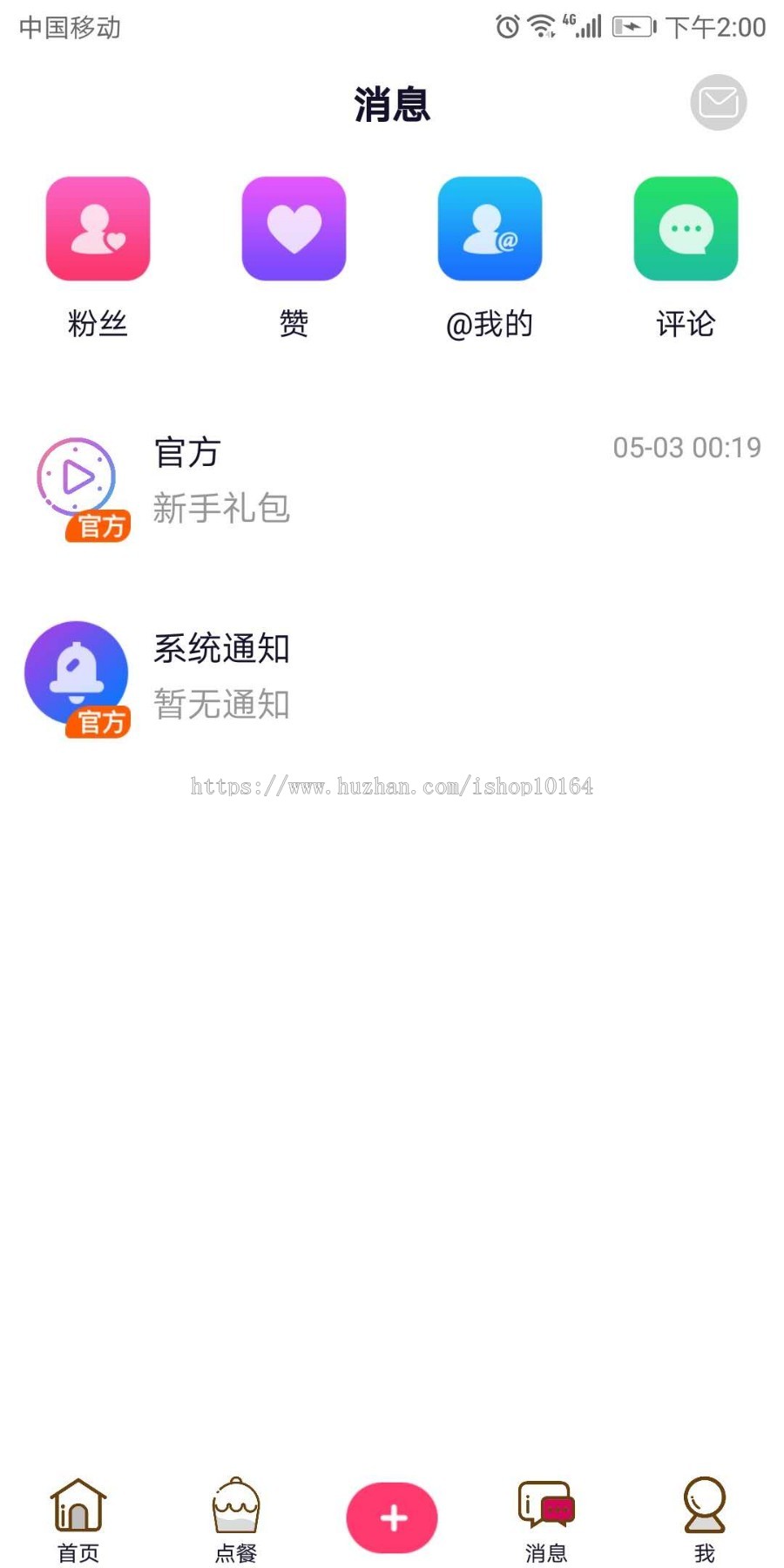Screen dimensions: 784x1568
Task: Open the 评论 comments bubble icon
Action: pos(686,228)
